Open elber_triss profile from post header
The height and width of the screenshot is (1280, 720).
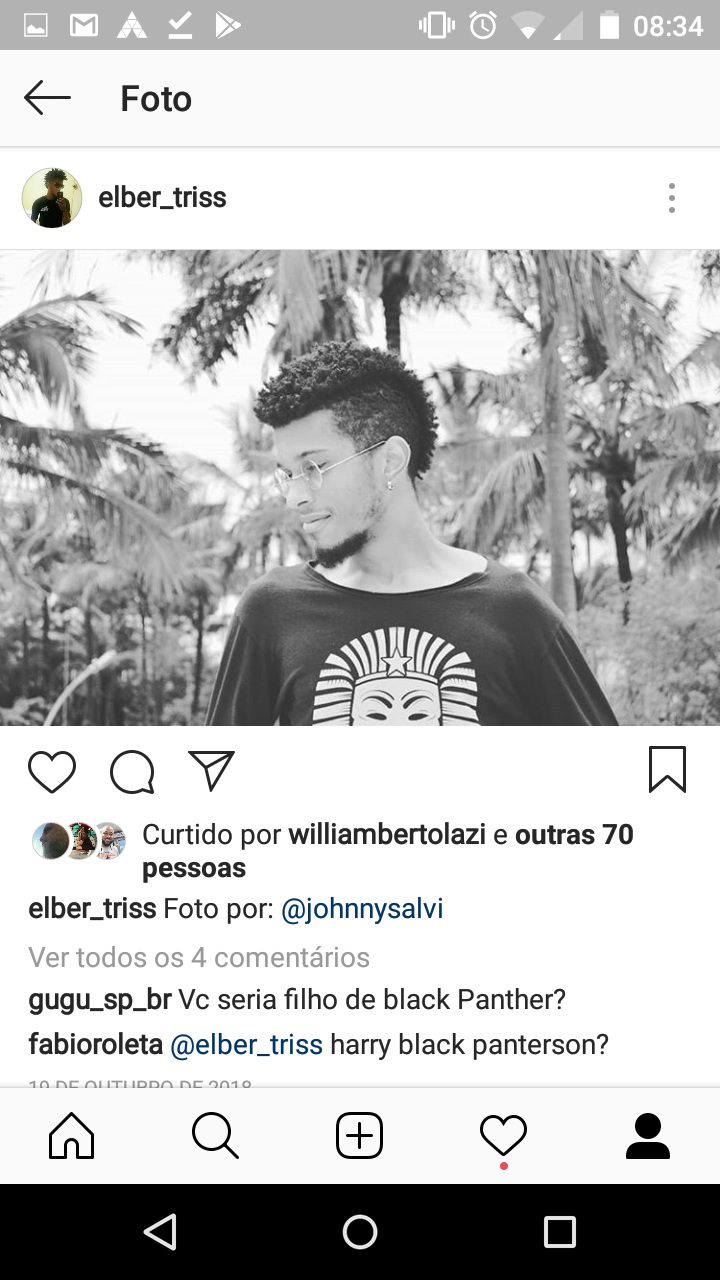(162, 198)
